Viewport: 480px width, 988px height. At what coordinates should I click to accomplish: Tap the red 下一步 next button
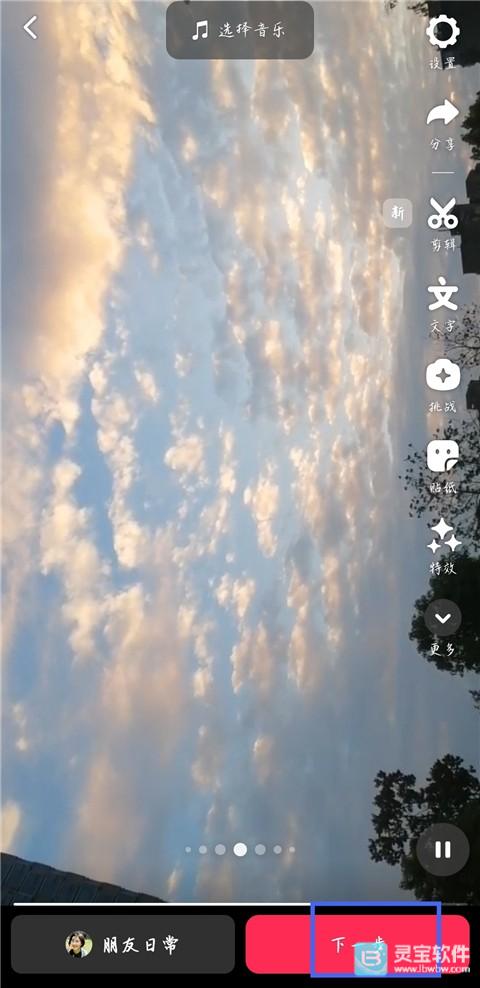(358, 944)
